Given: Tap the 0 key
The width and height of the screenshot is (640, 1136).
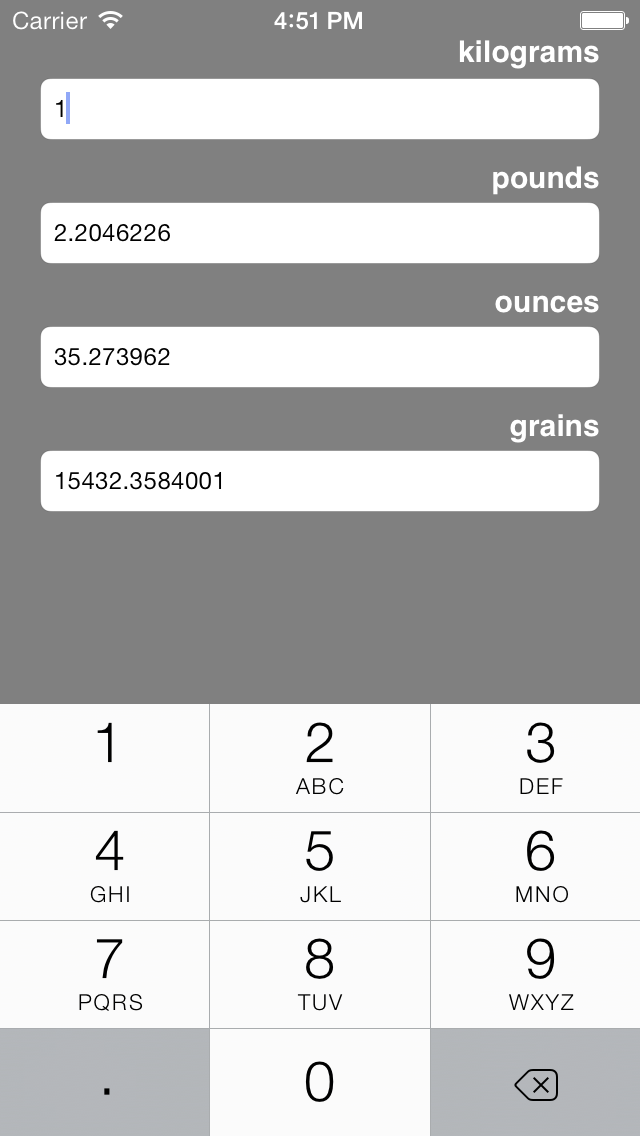Looking at the screenshot, I should (320, 1083).
